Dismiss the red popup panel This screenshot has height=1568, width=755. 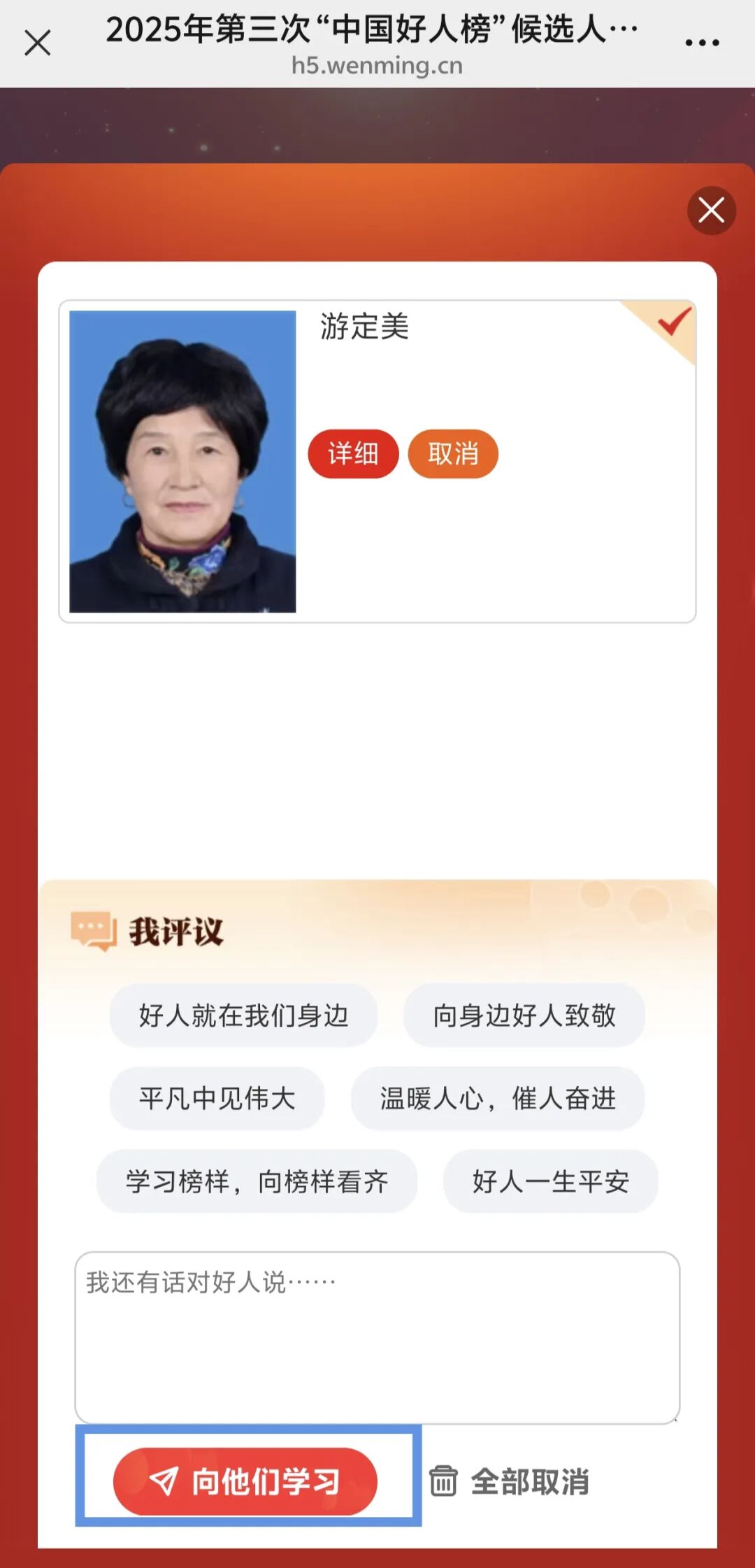click(711, 210)
